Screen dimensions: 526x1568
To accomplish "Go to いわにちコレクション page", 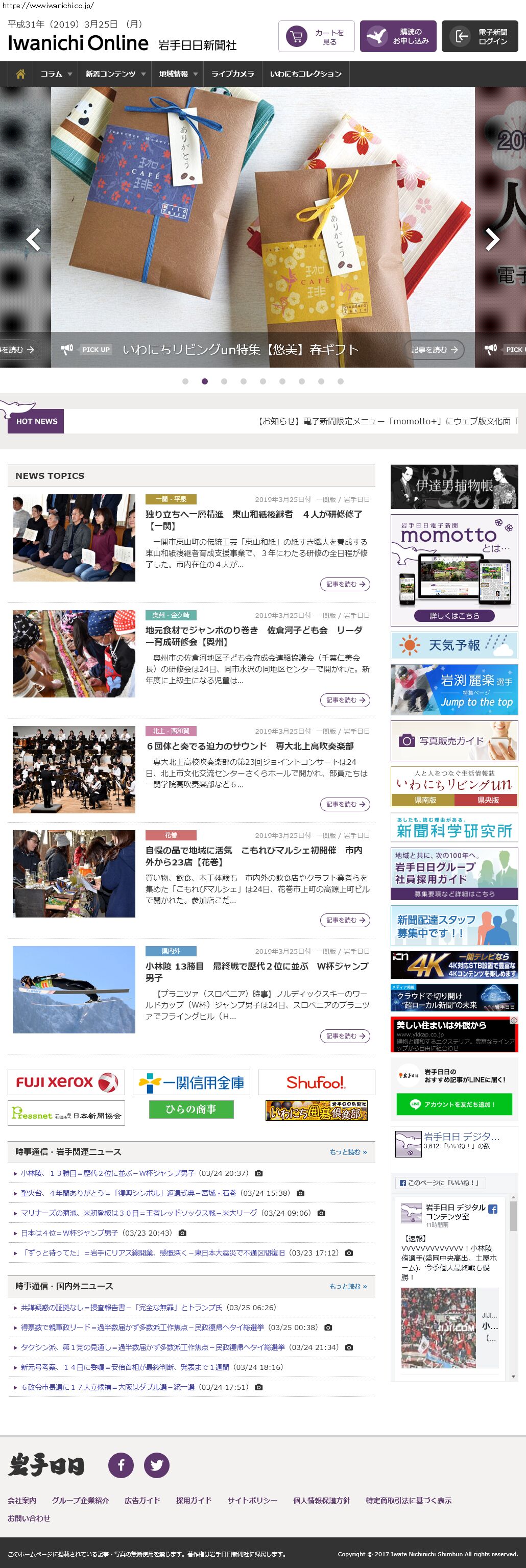I will [x=305, y=74].
